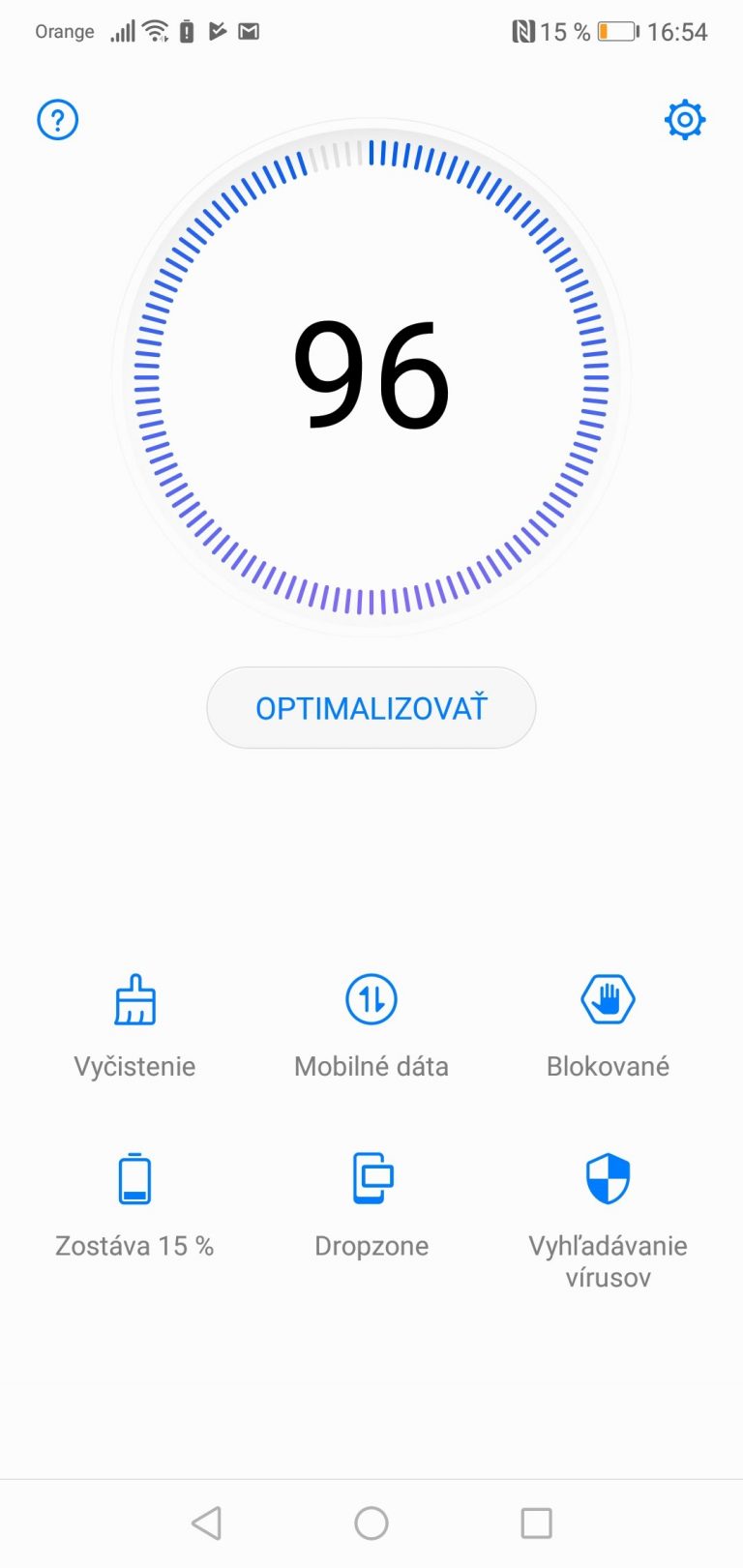Open Mobilné dáta settings
Image resolution: width=743 pixels, height=1568 pixels.
[x=371, y=1027]
